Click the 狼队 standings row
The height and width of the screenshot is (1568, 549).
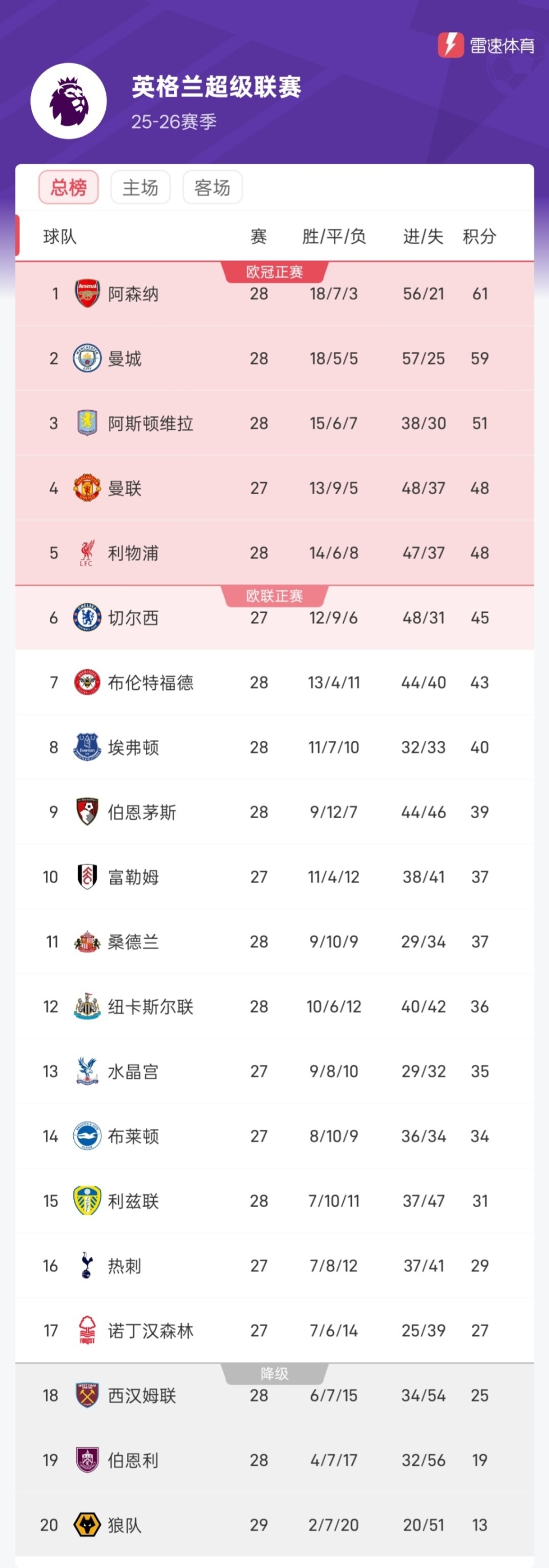point(274,1526)
